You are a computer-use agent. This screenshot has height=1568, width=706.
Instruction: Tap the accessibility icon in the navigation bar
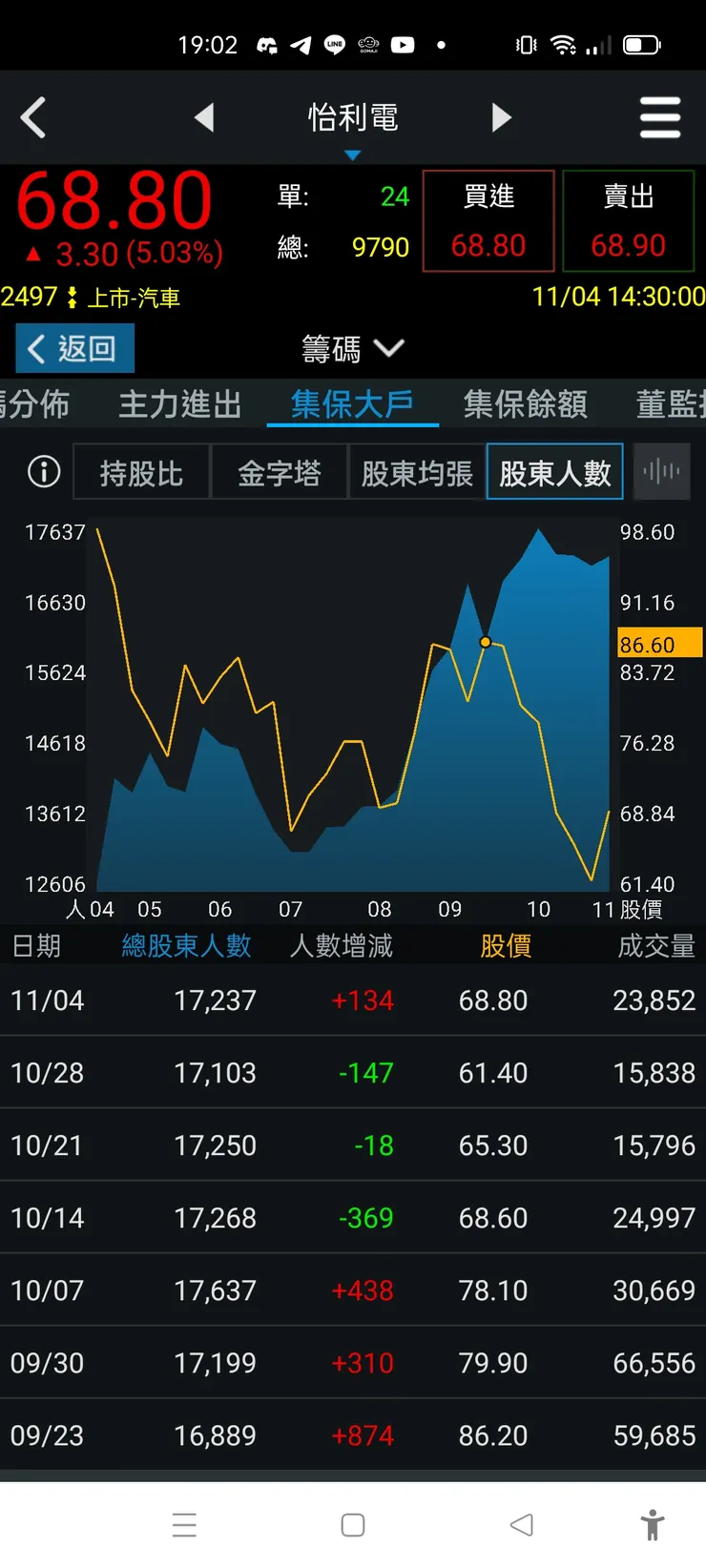click(654, 1525)
